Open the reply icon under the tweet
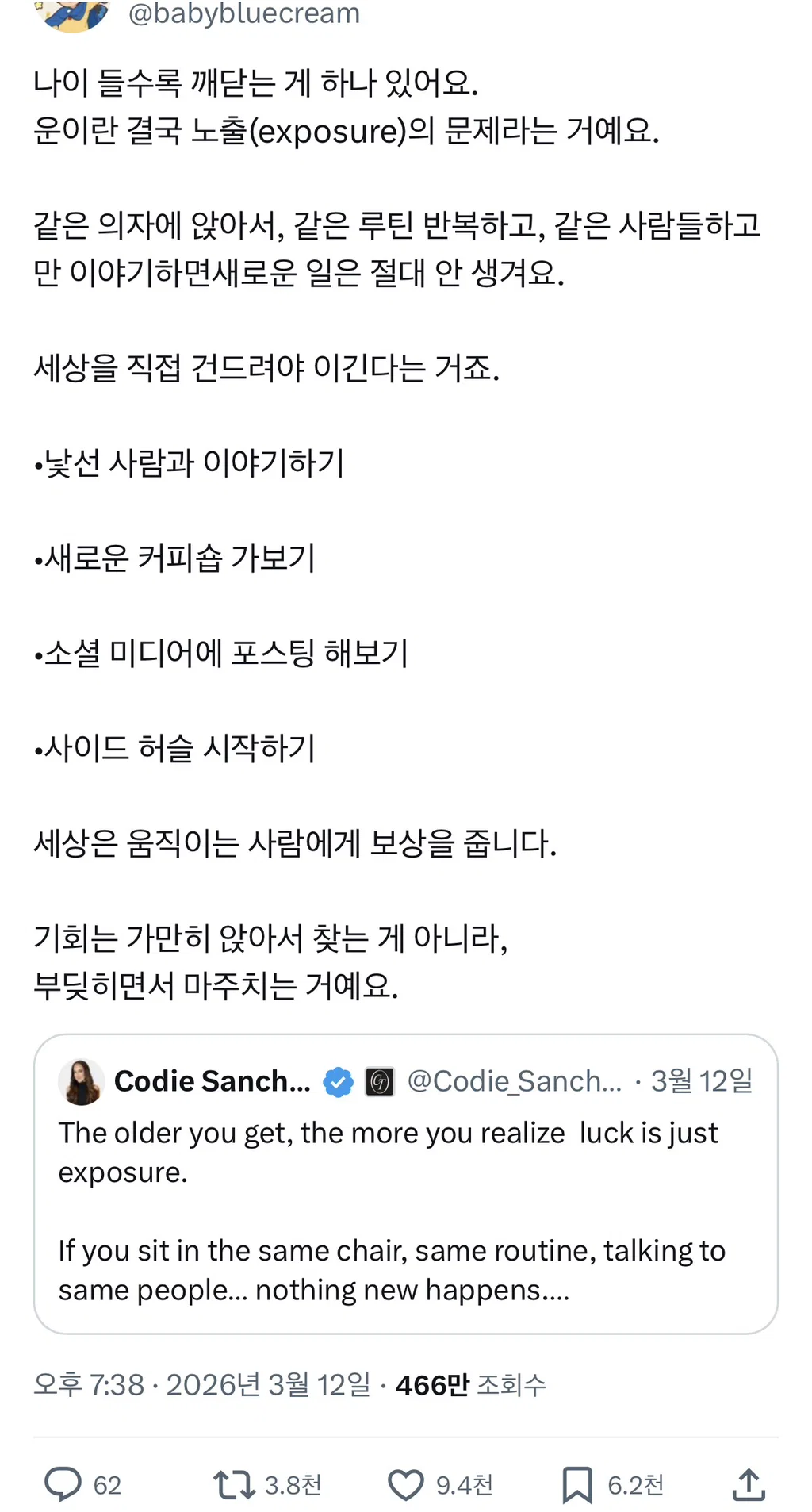This screenshot has width=812, height=1512. [63, 1484]
